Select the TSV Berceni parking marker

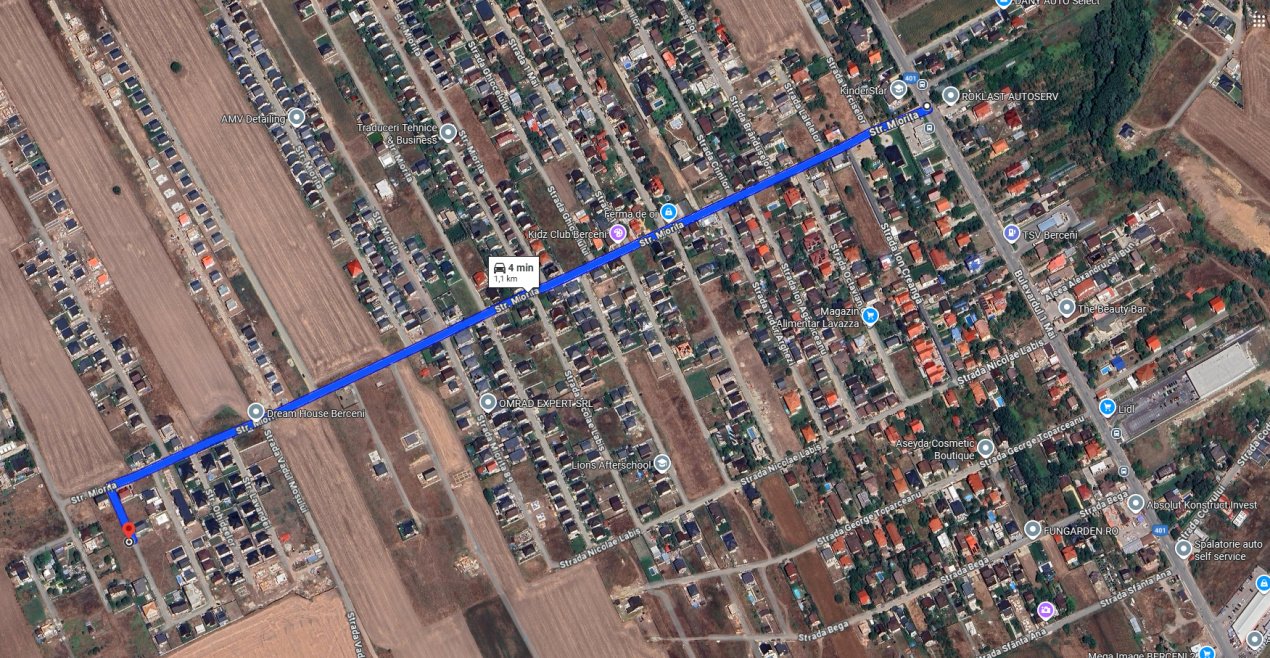point(1011,234)
